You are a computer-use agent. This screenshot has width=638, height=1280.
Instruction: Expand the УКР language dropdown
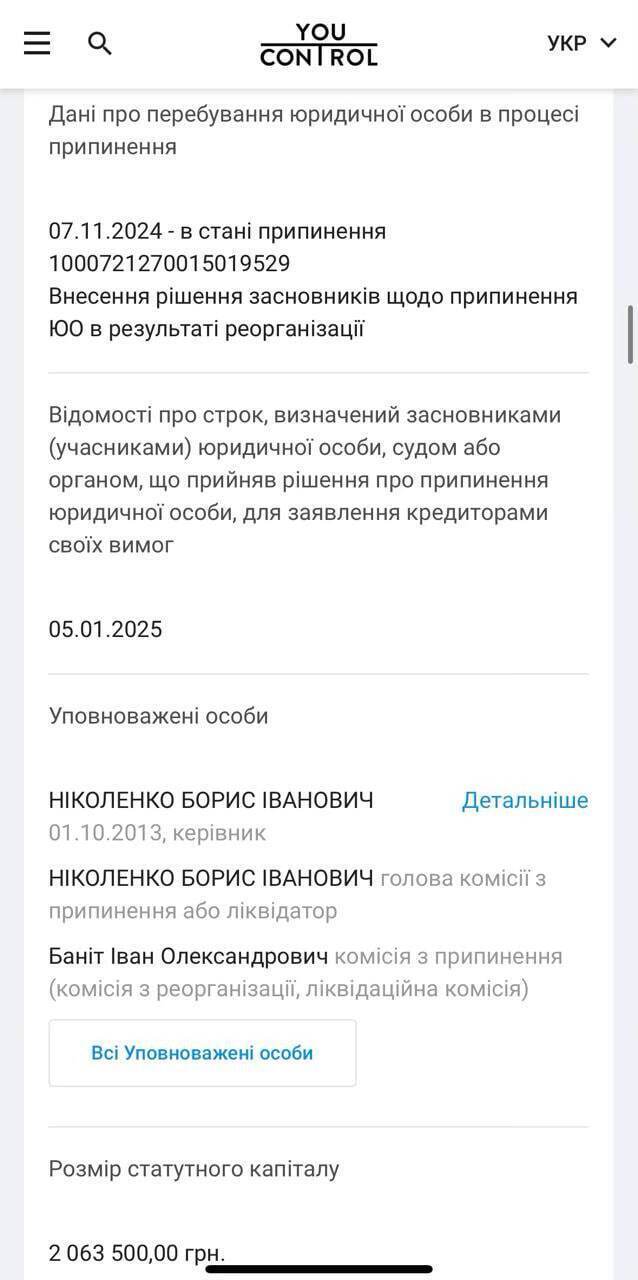[x=581, y=43]
